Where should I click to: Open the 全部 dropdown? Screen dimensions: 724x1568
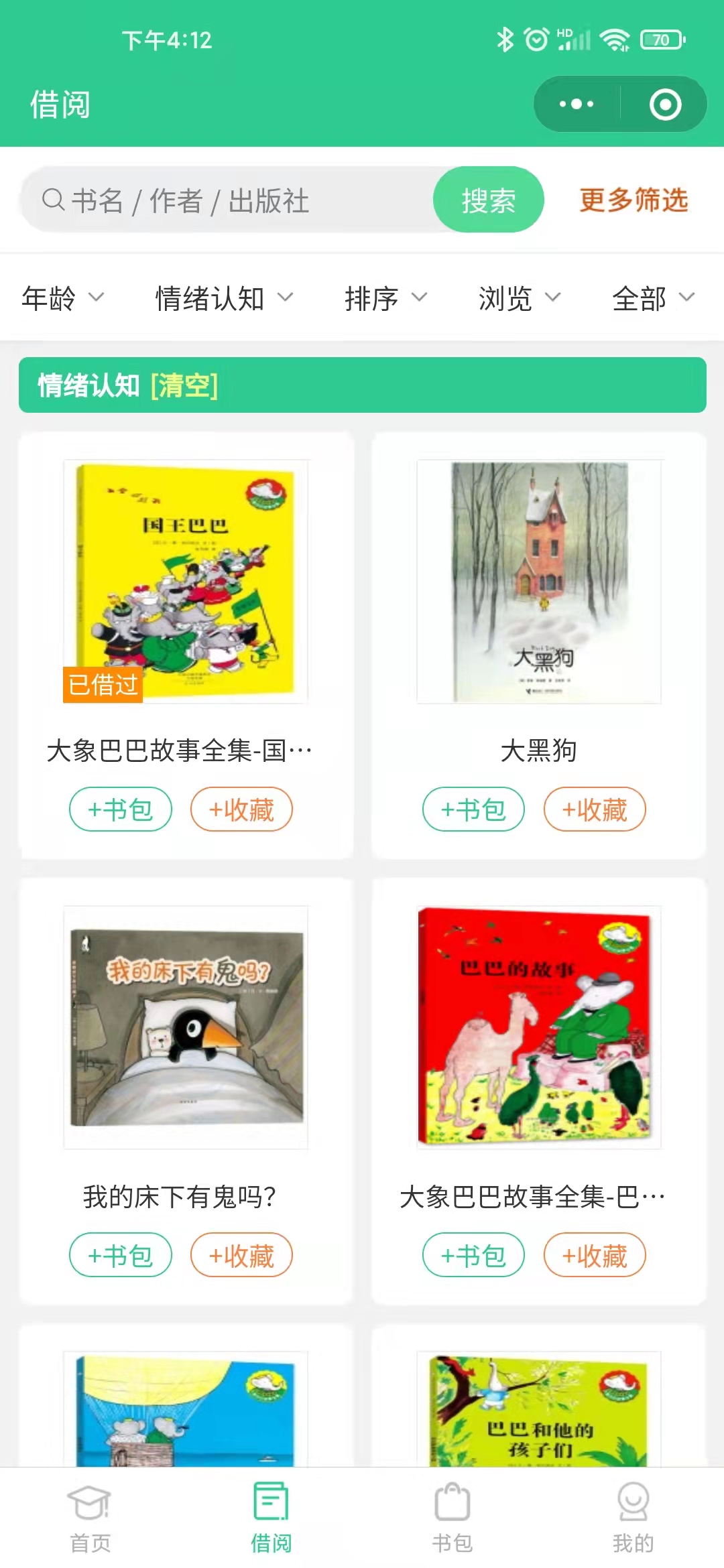tap(653, 298)
